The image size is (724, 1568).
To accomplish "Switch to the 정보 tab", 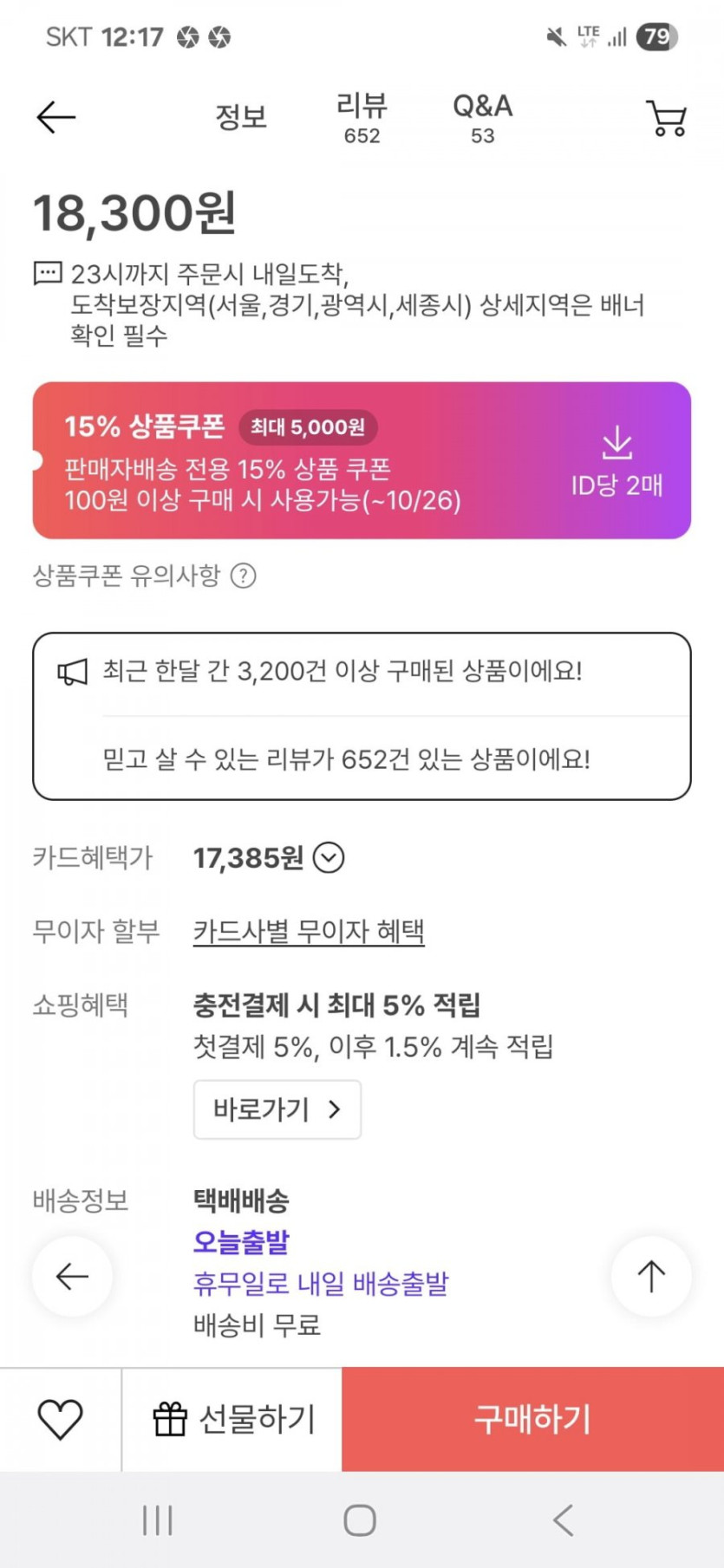I will [240, 117].
